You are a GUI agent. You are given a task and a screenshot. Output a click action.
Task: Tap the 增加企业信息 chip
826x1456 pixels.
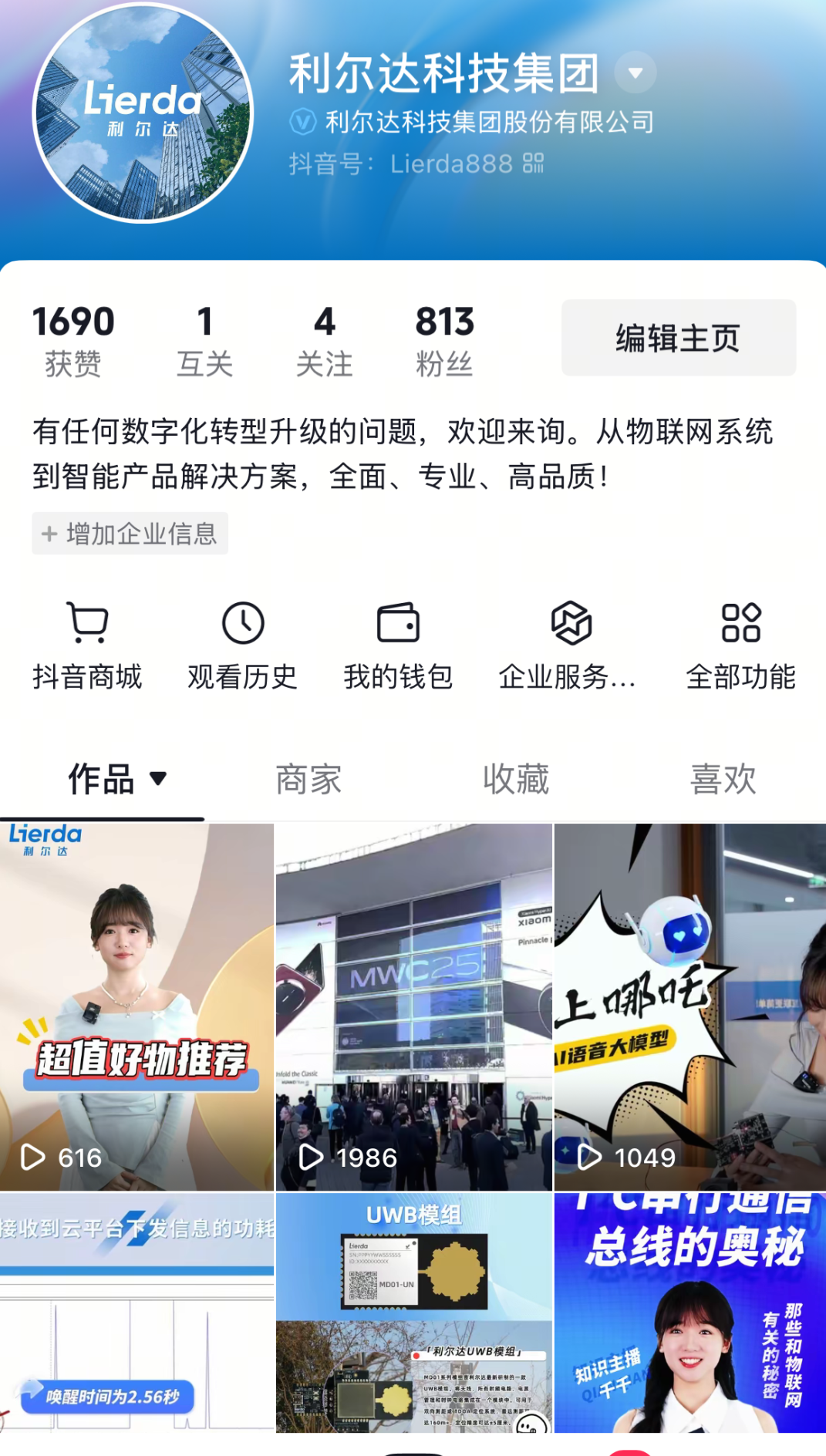pyautogui.click(x=130, y=534)
